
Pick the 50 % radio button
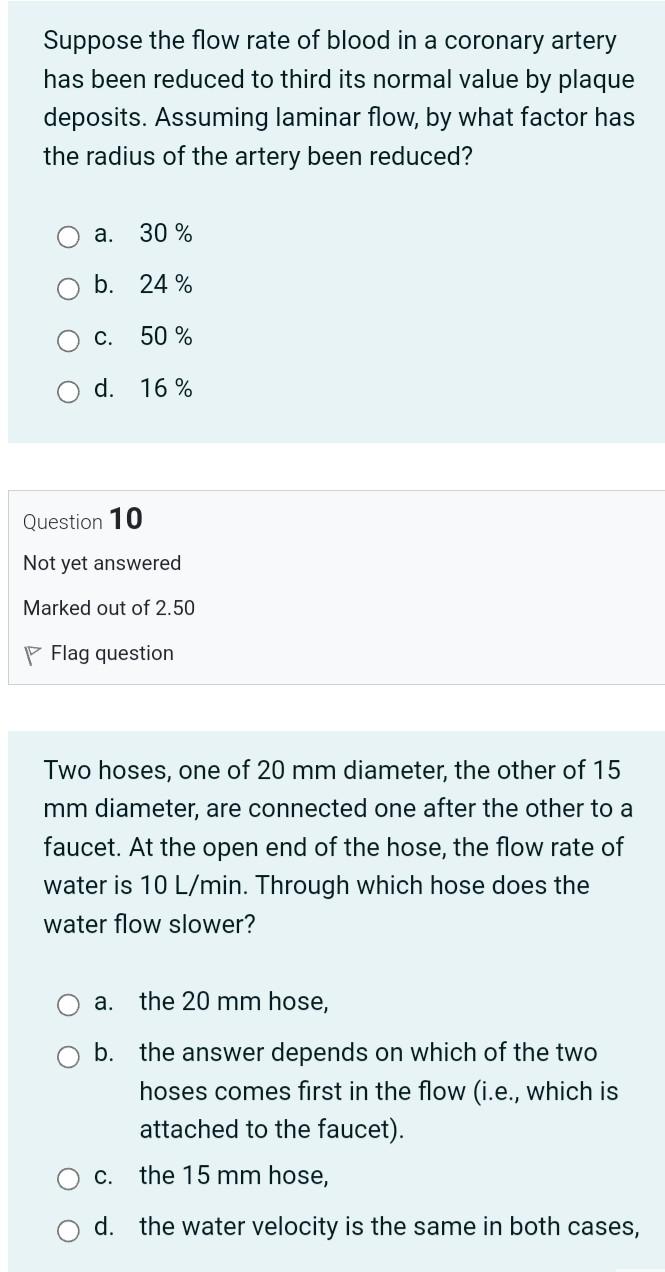tap(68, 340)
